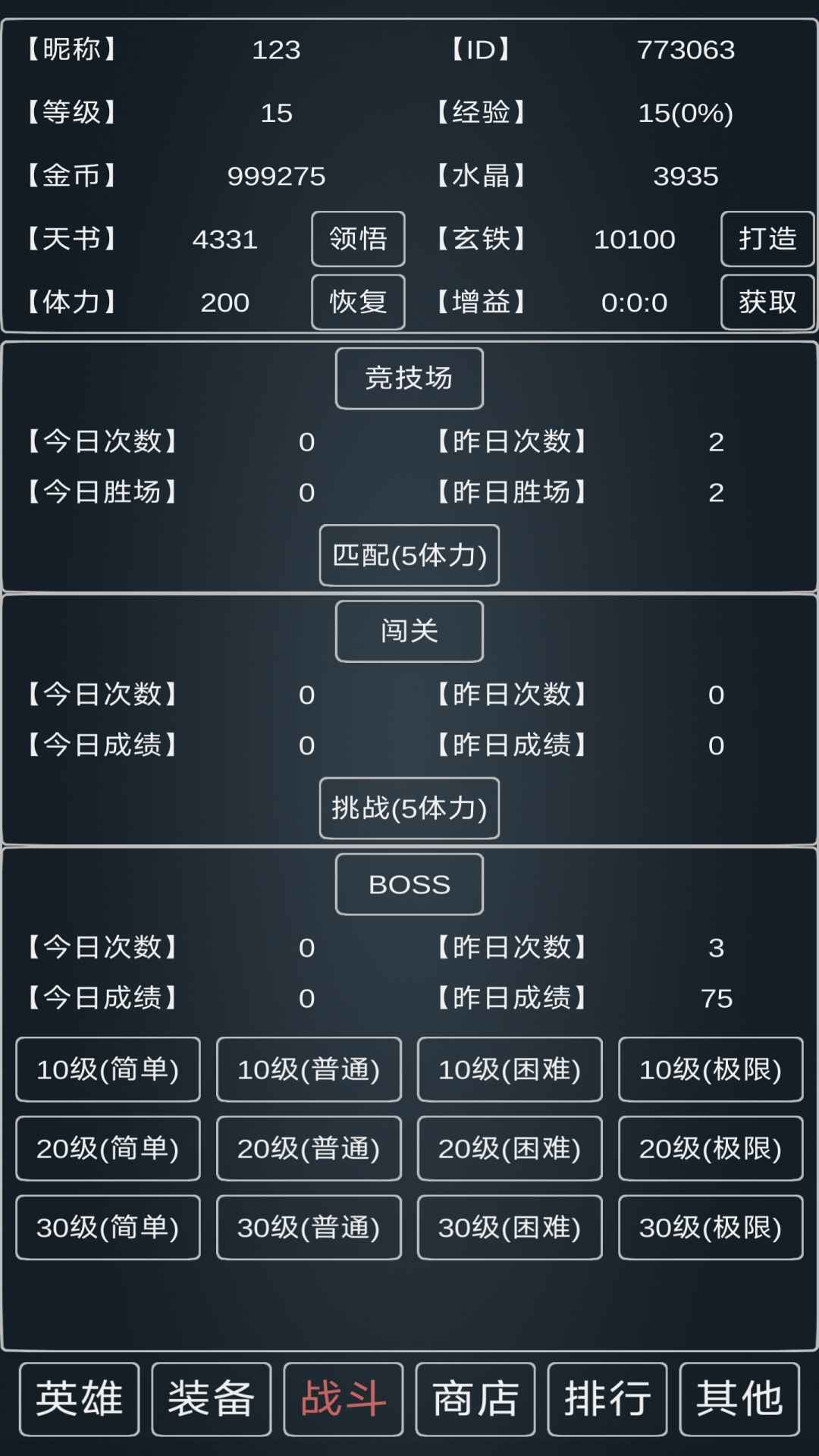Viewport: 819px width, 1456px height.
Task: Open the 其他 tab
Action: (739, 1399)
